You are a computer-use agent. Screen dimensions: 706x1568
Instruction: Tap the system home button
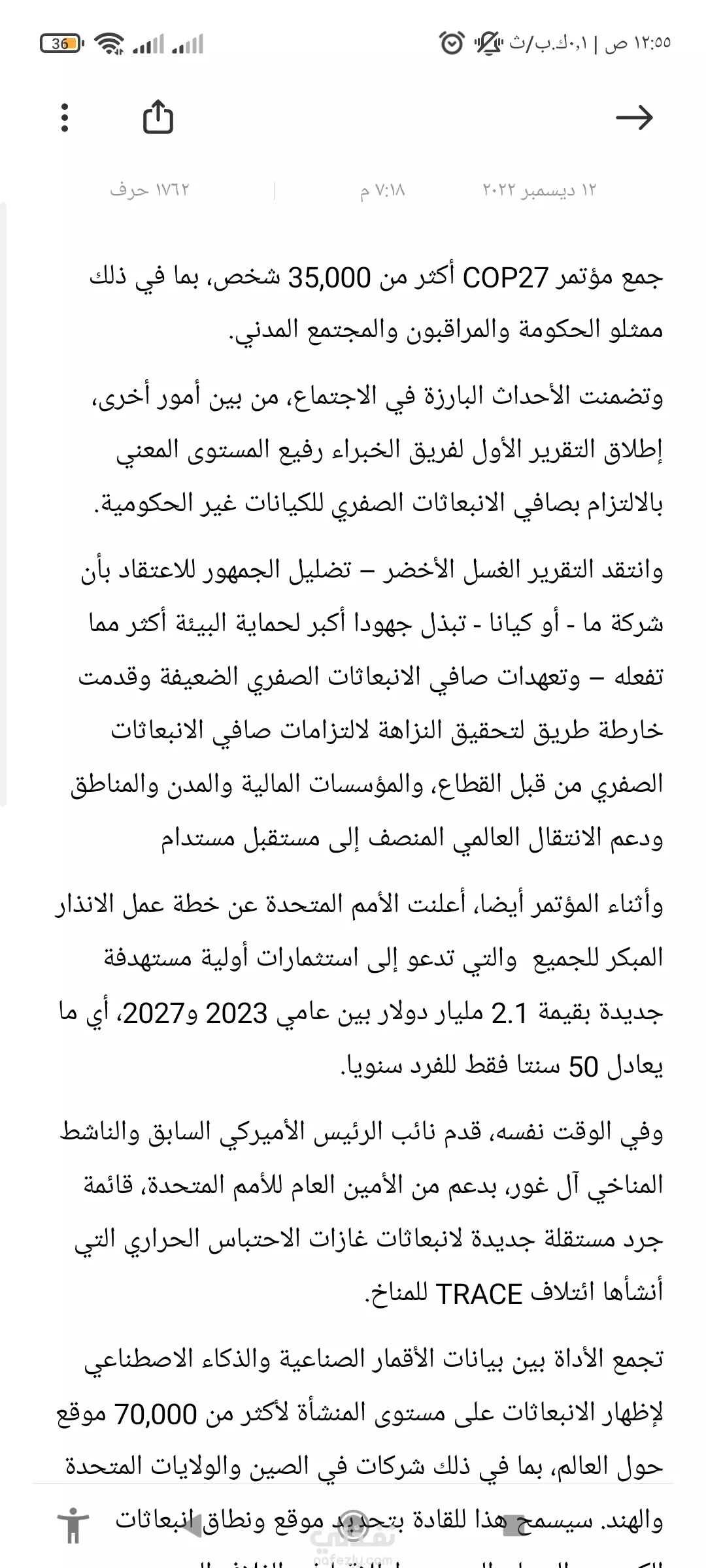(353, 1524)
